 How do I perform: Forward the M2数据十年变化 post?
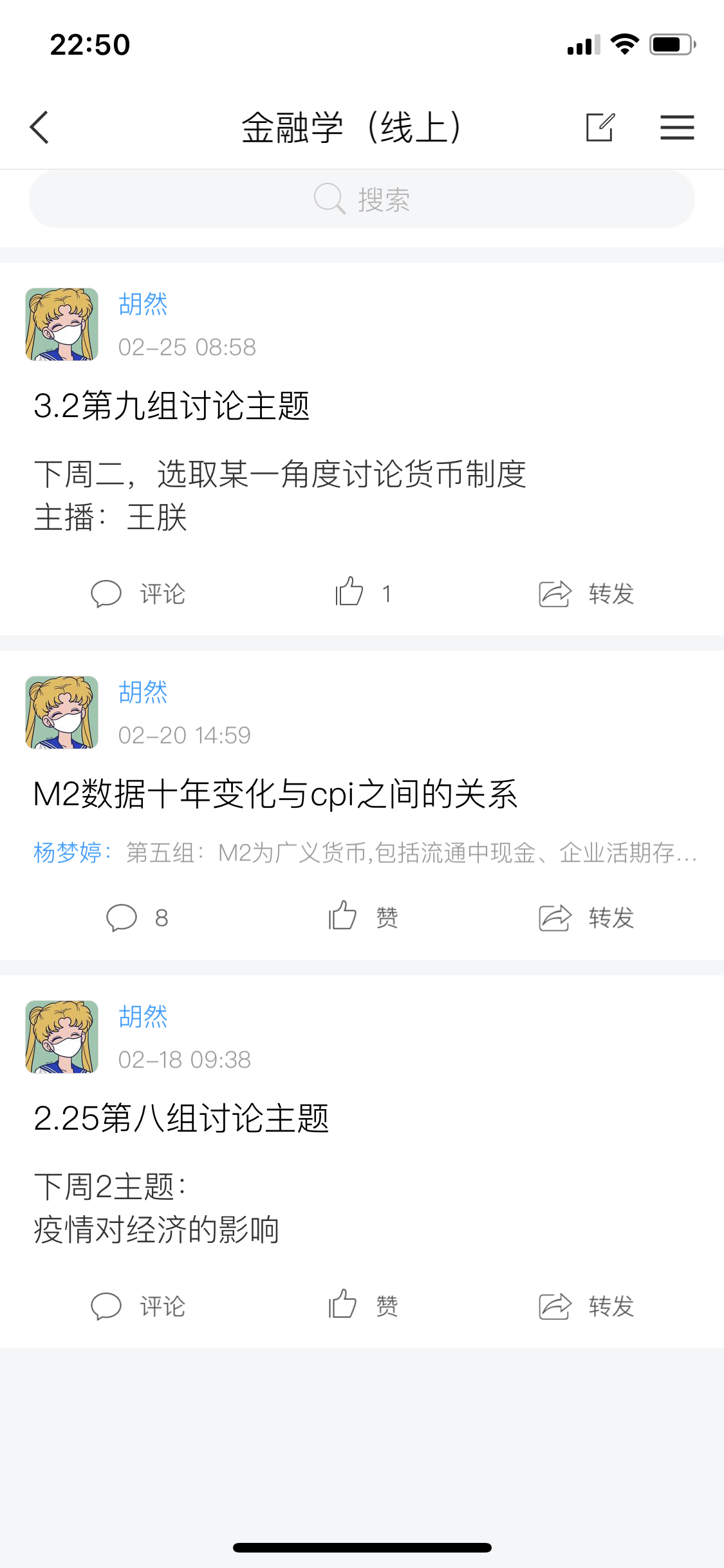point(586,917)
